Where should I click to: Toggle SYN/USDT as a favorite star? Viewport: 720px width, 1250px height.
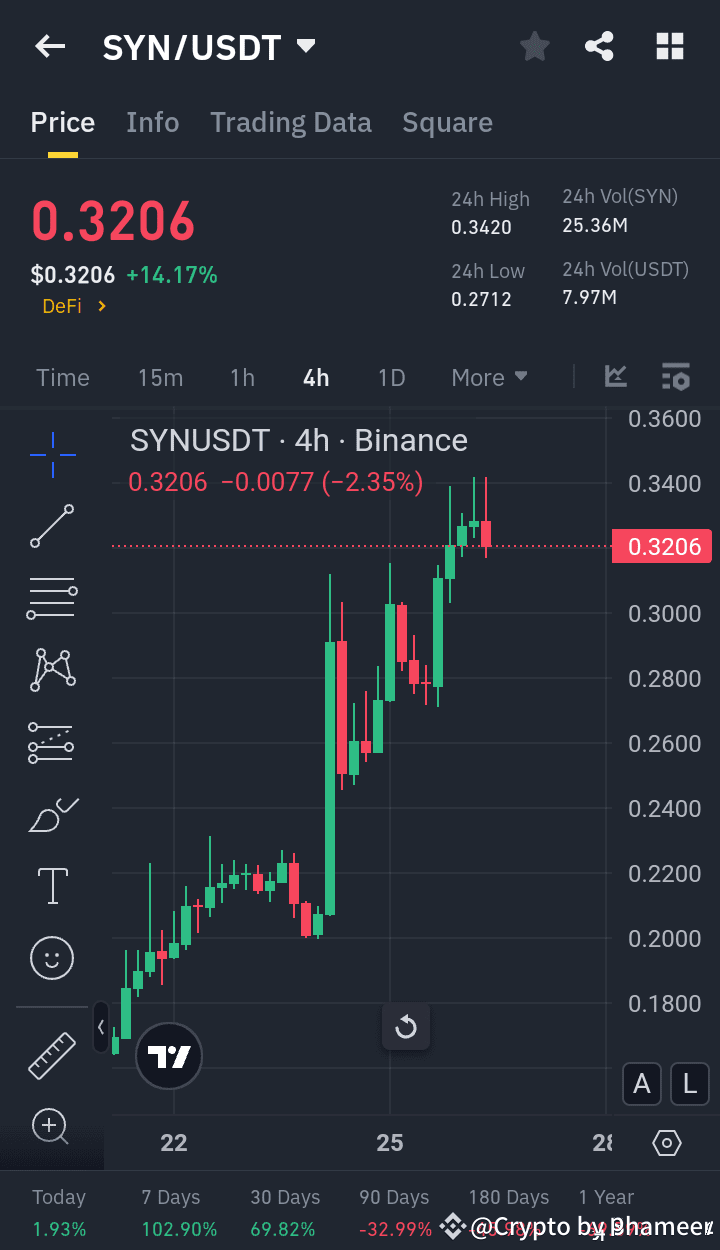click(x=534, y=46)
